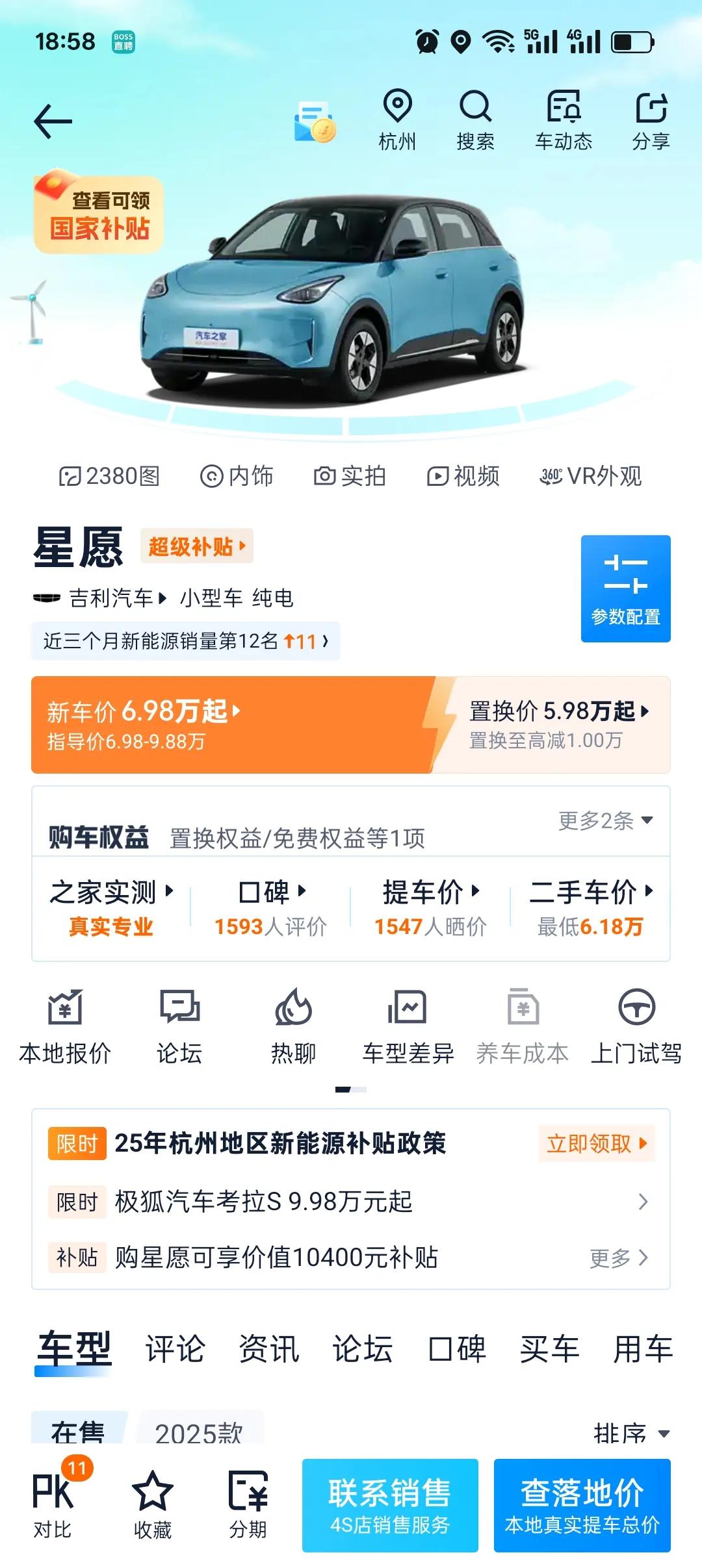702x1568 pixels.
Task: Tap the 车动态 icon
Action: (564, 120)
